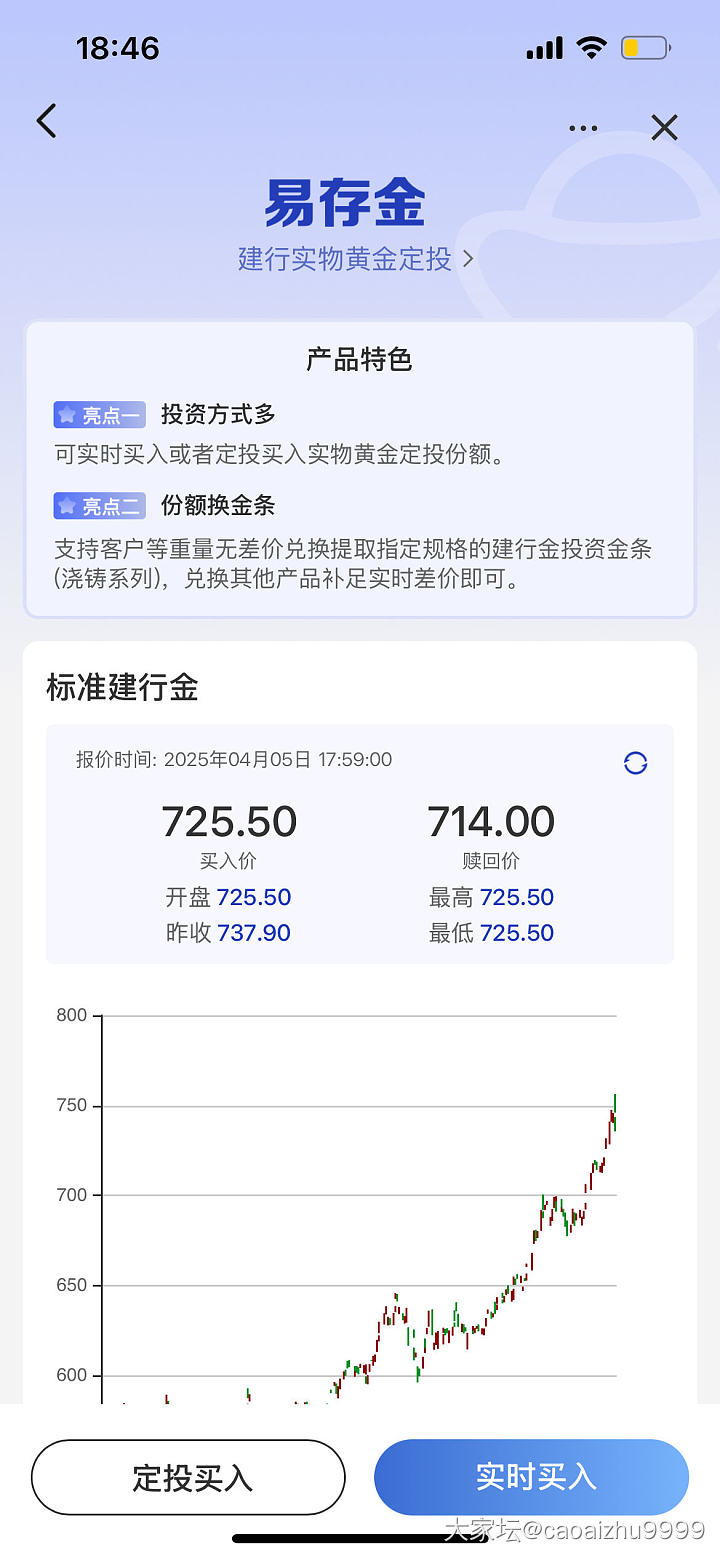Select 实时买入 to buy now
Viewport: 720px width, 1558px height.
click(x=531, y=1477)
